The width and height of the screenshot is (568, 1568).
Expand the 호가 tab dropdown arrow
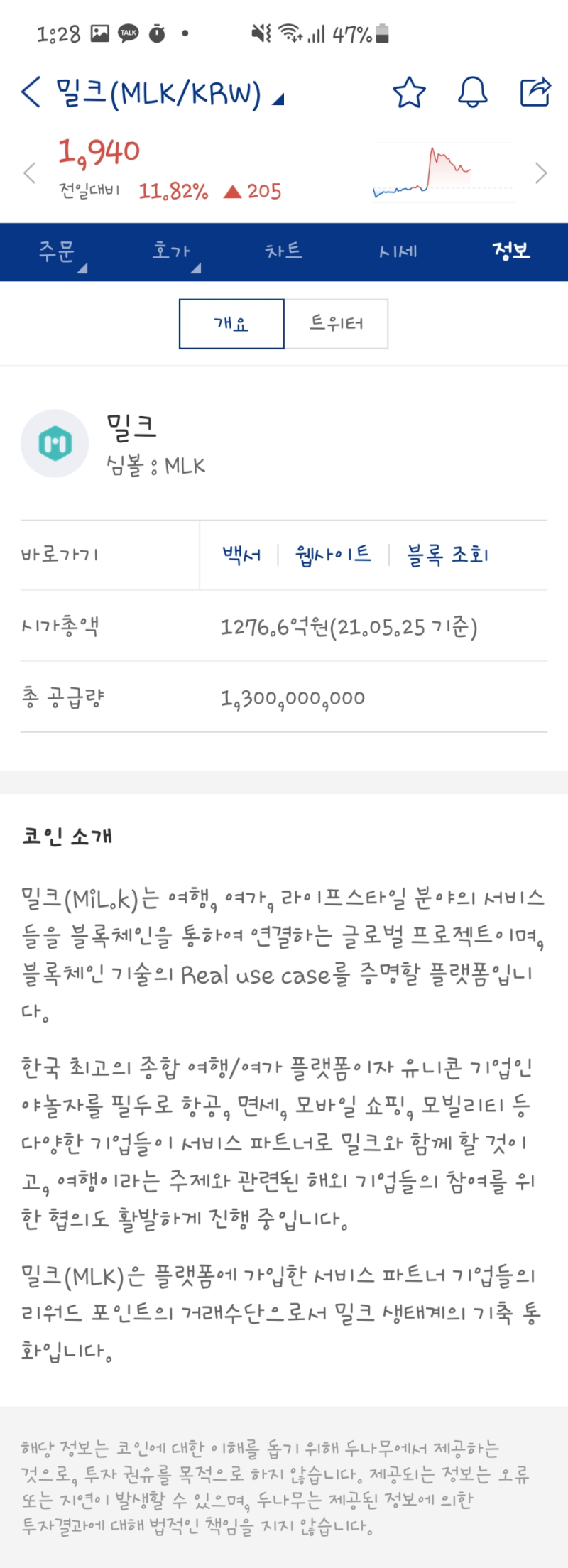tap(197, 267)
